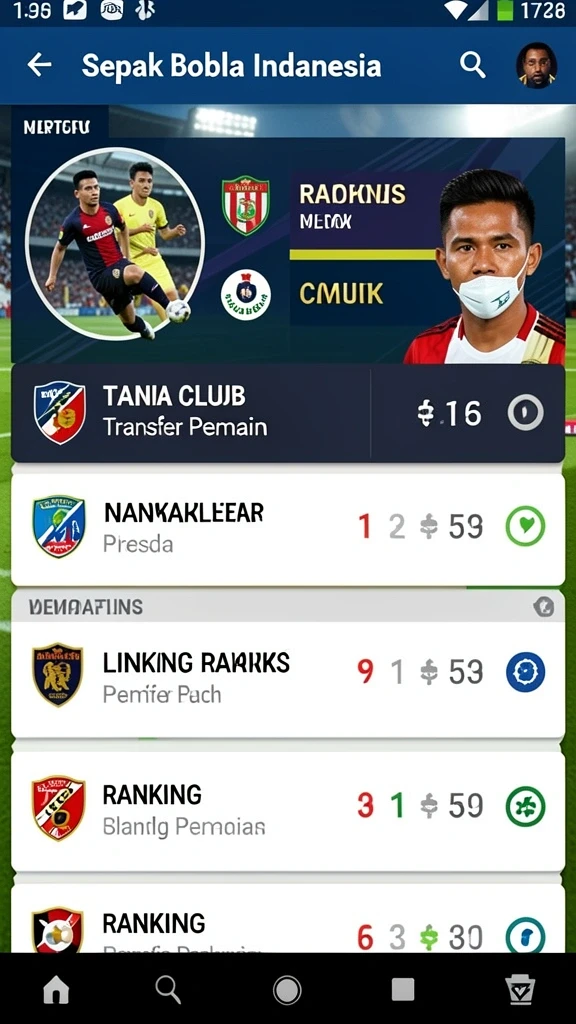Open the featured match banner
This screenshot has height=1024, width=576.
(x=288, y=250)
